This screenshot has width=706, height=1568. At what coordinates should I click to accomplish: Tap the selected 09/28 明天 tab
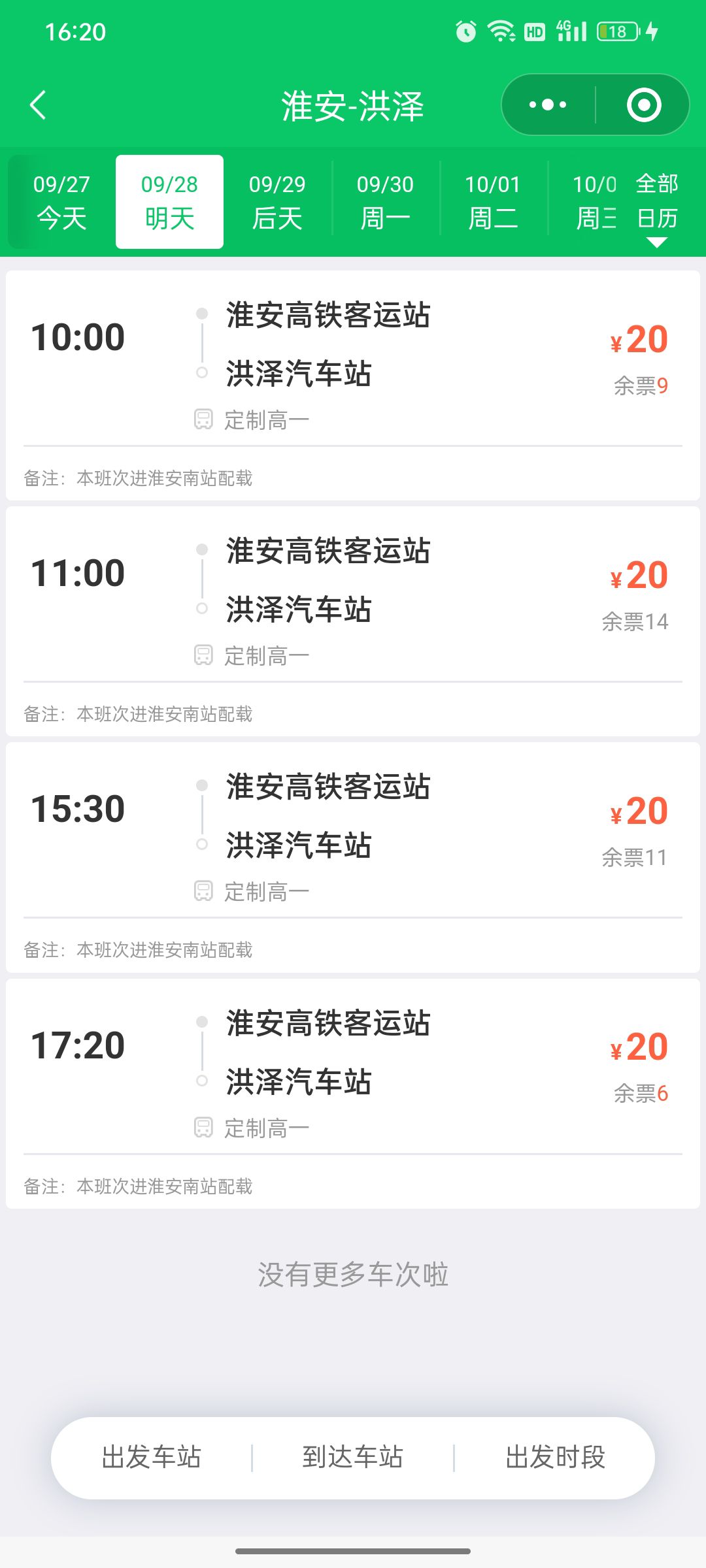[x=169, y=202]
